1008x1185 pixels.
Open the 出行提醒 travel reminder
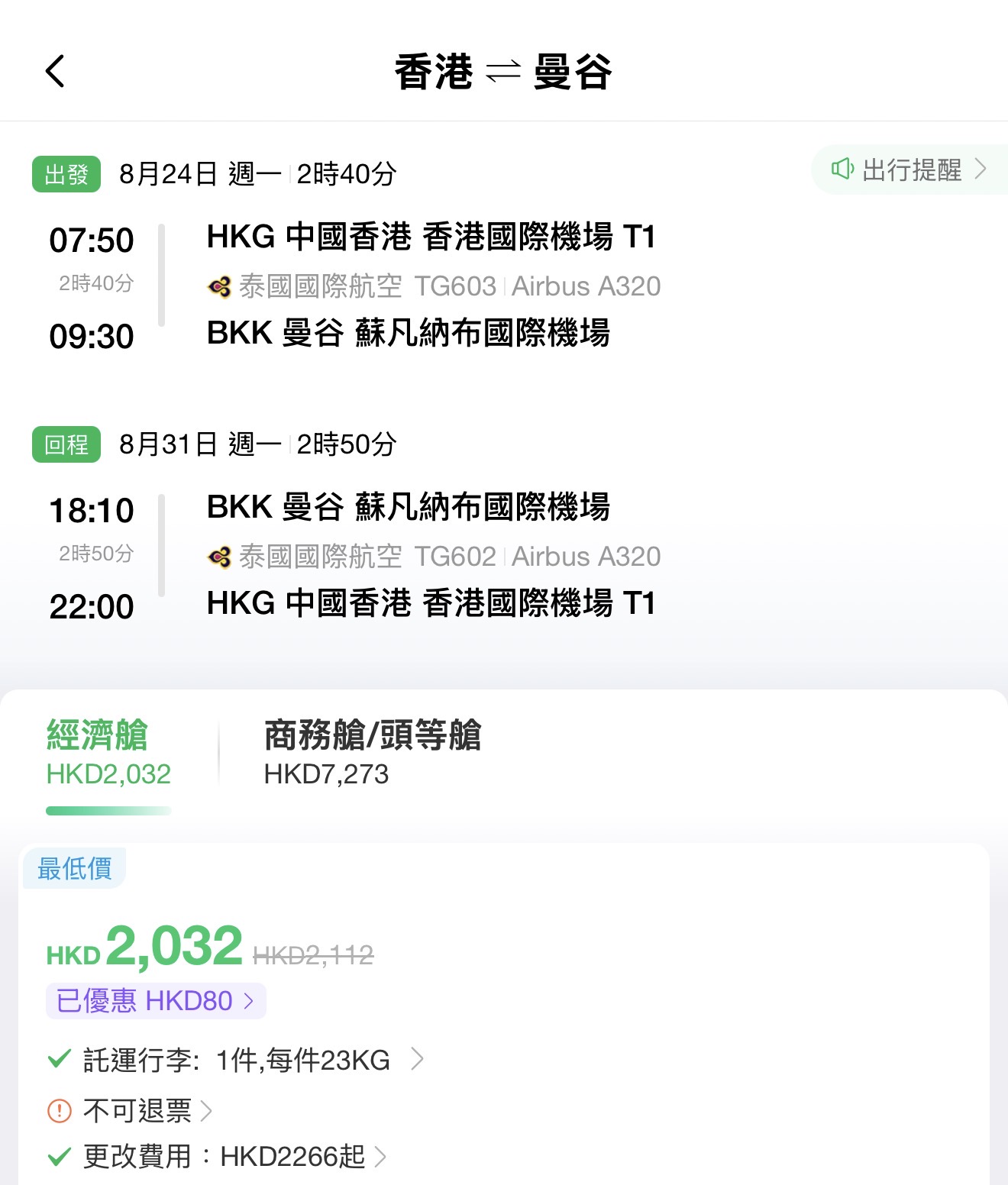point(909,170)
